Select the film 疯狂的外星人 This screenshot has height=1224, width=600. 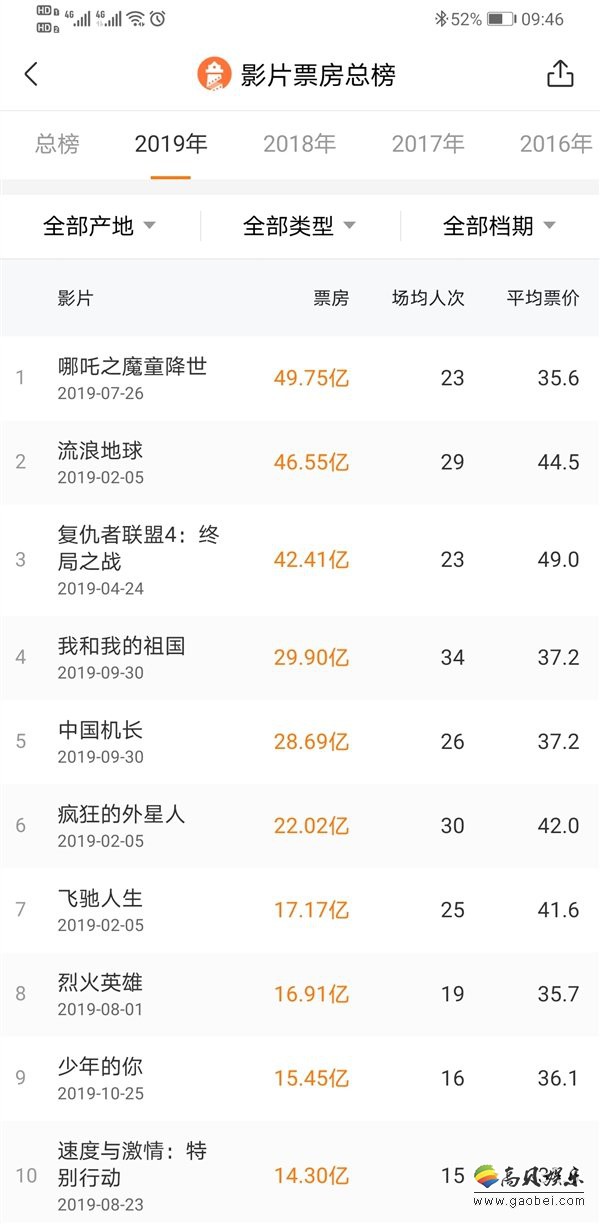point(300,826)
